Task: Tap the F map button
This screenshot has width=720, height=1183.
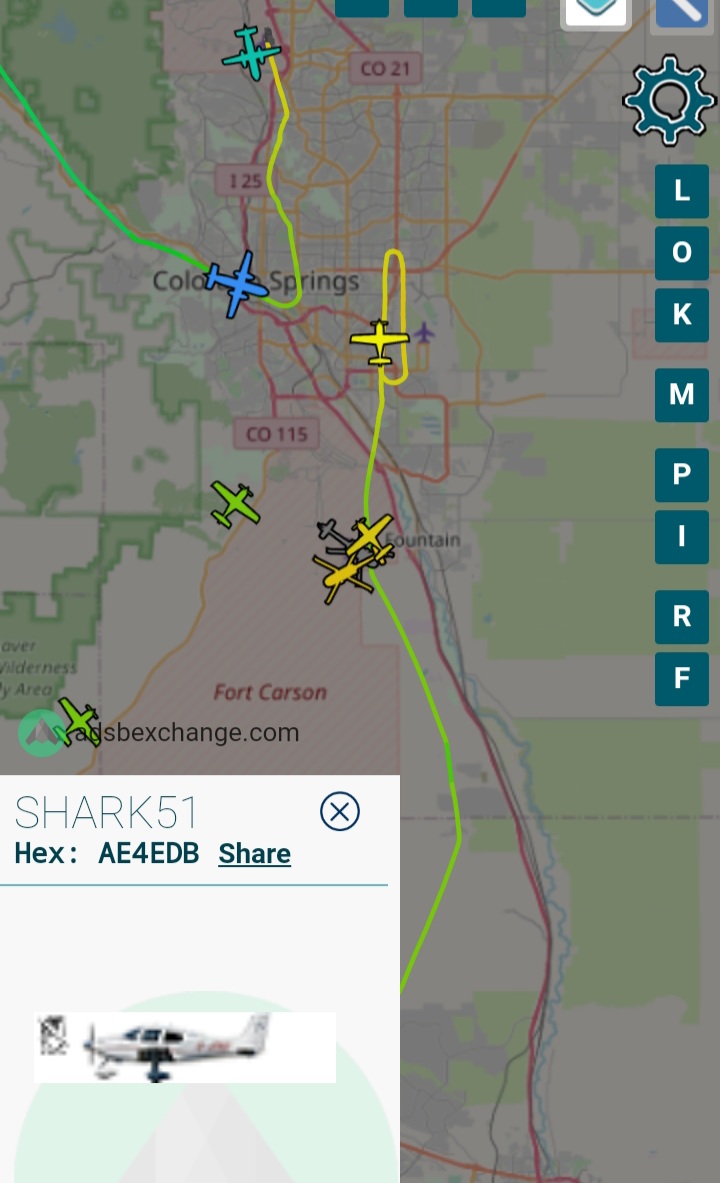Action: click(682, 679)
